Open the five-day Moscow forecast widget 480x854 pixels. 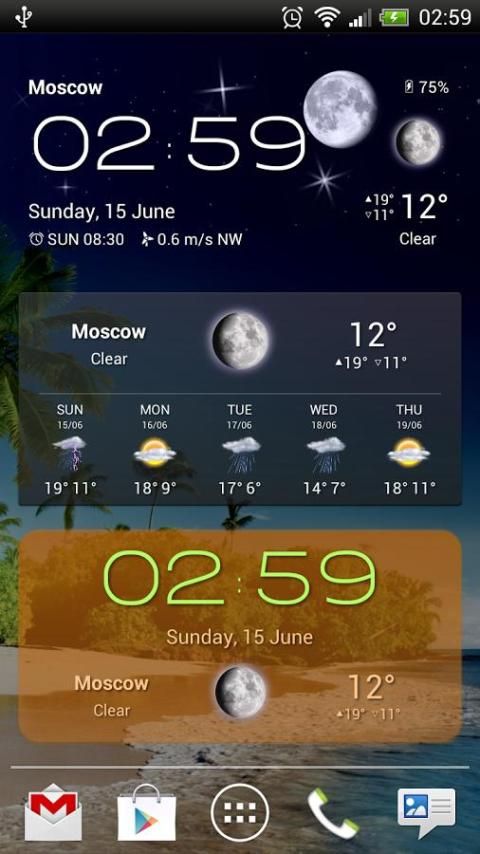tap(240, 399)
